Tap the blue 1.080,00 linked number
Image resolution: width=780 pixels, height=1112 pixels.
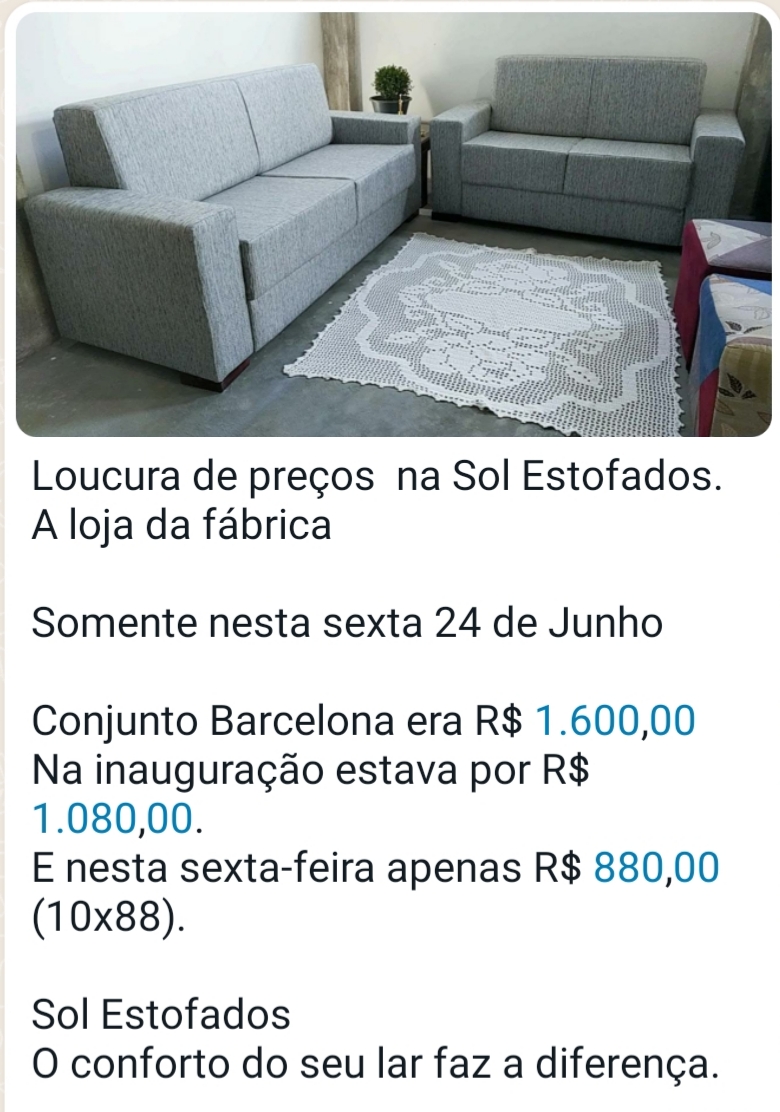[112, 819]
